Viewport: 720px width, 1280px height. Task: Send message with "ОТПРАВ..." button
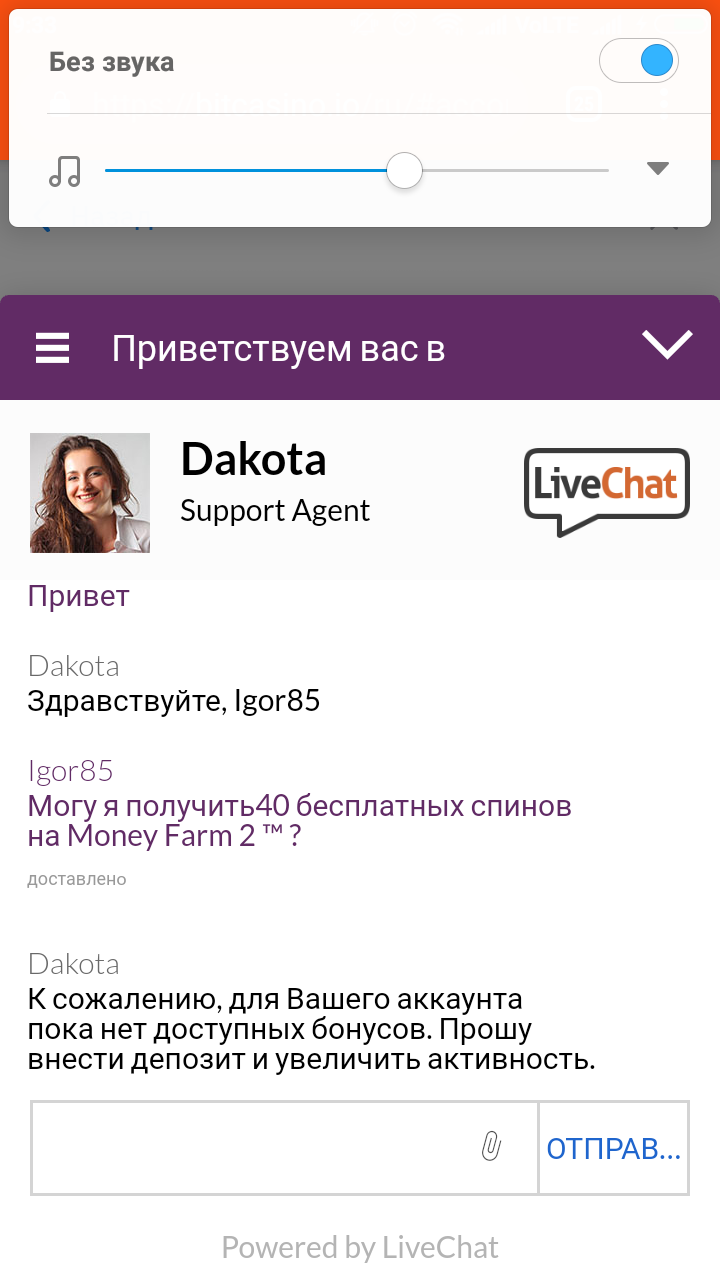[x=613, y=1148]
